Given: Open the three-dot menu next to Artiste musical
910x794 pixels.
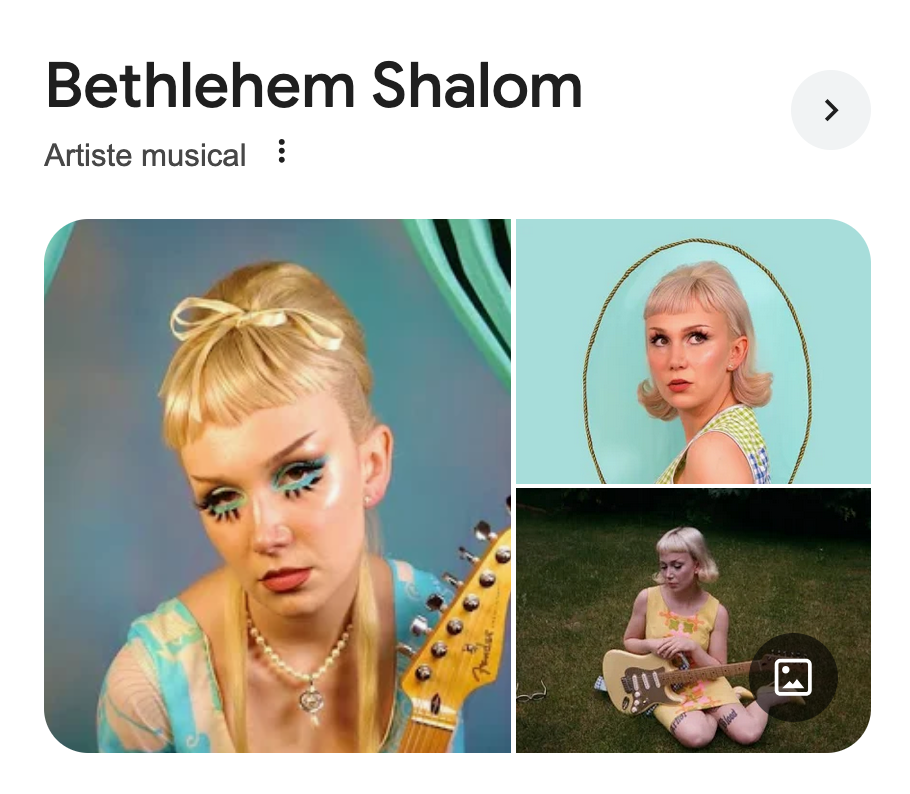Looking at the screenshot, I should point(282,152).
